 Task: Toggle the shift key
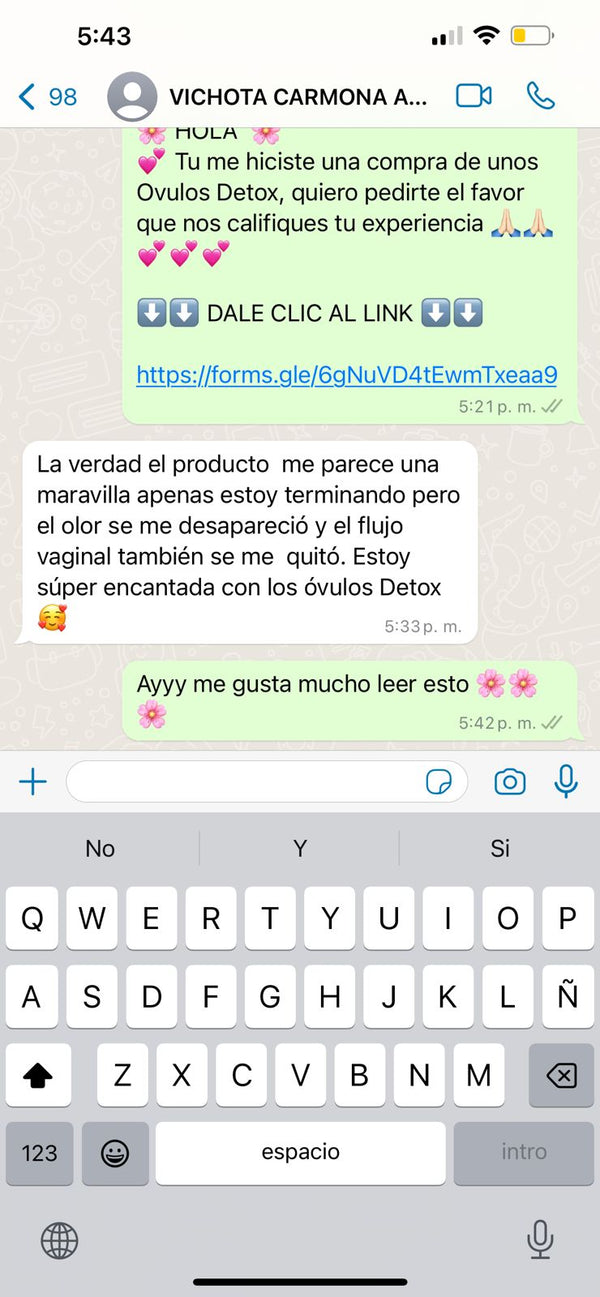(x=38, y=1076)
